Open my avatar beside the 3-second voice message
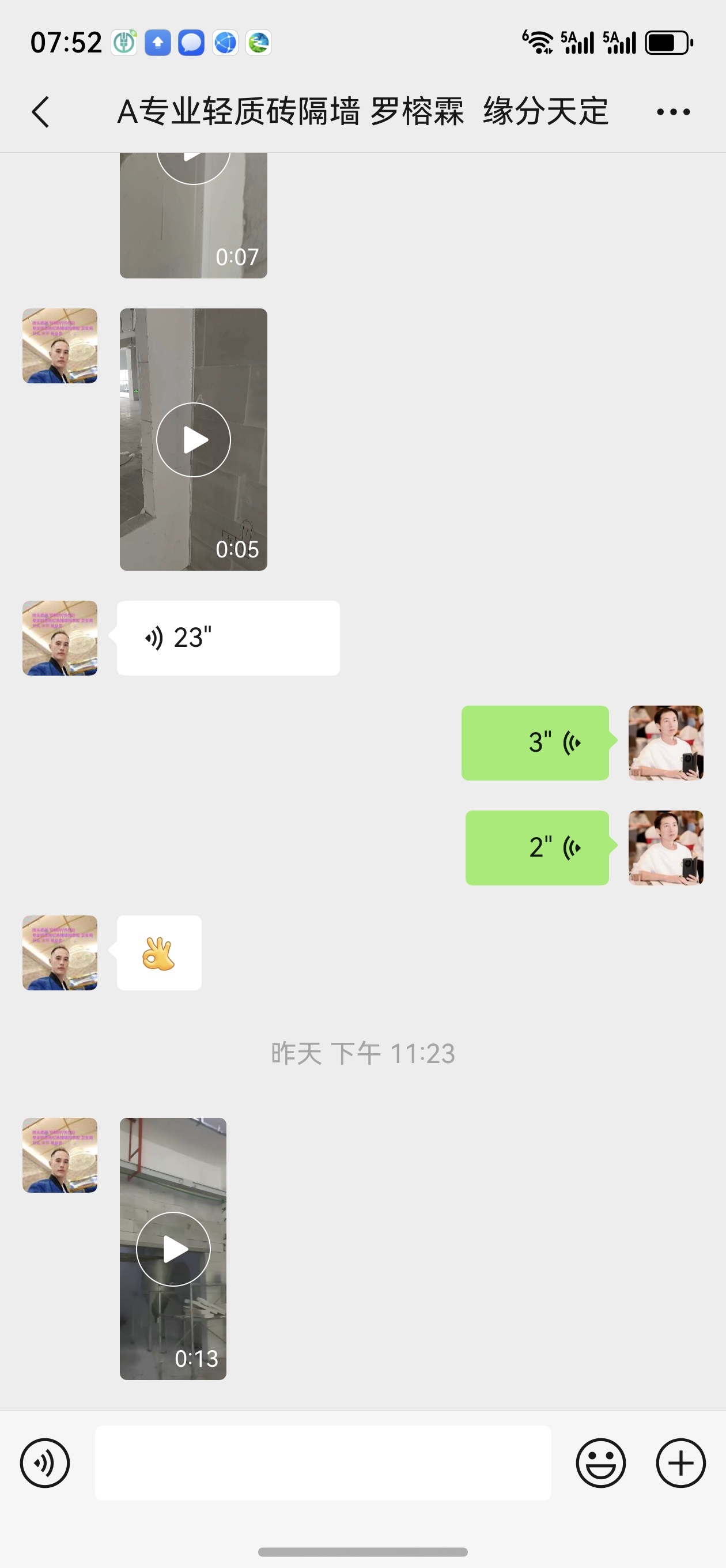Screen dimensions: 726x1568 click(665, 742)
